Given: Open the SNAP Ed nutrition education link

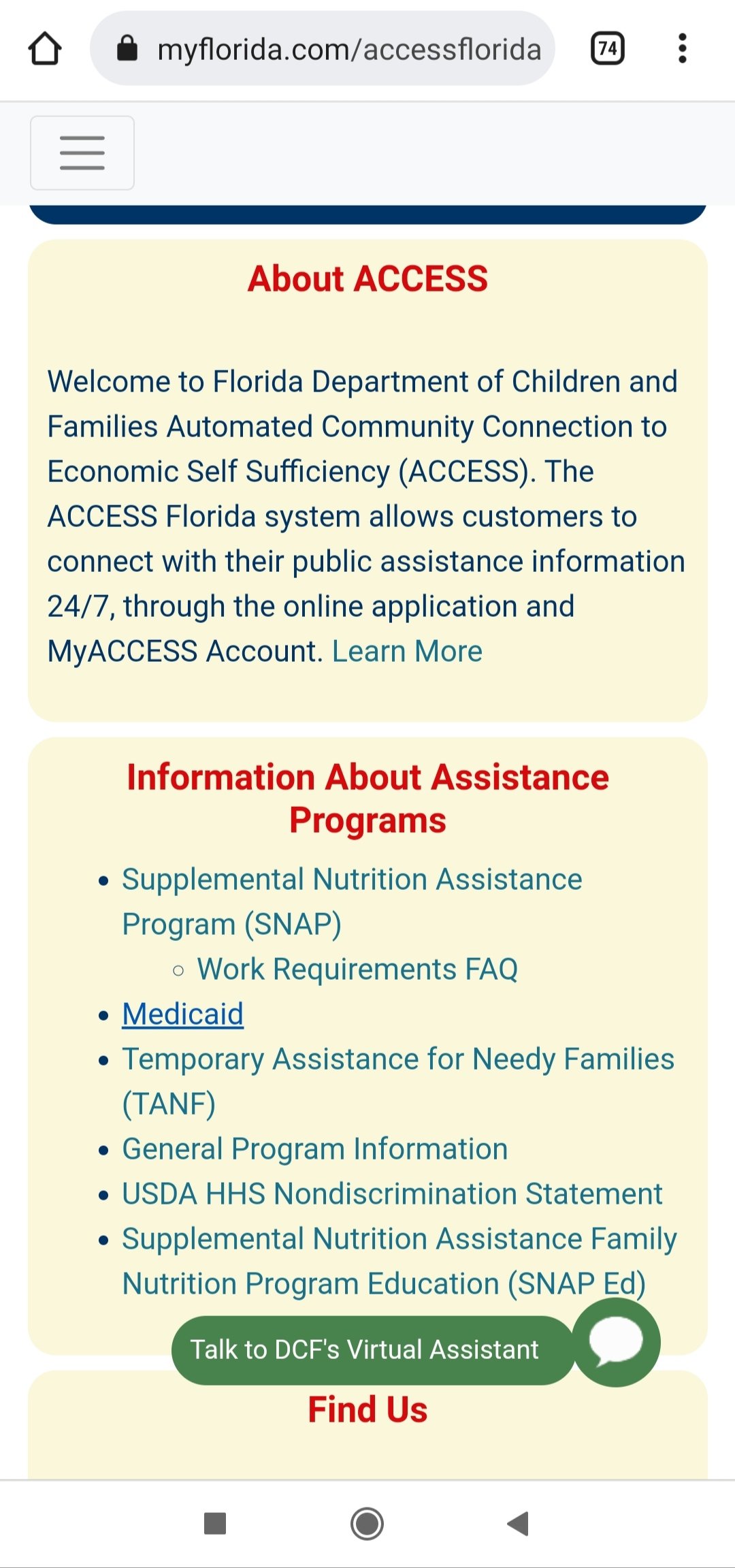Looking at the screenshot, I should (399, 1261).
